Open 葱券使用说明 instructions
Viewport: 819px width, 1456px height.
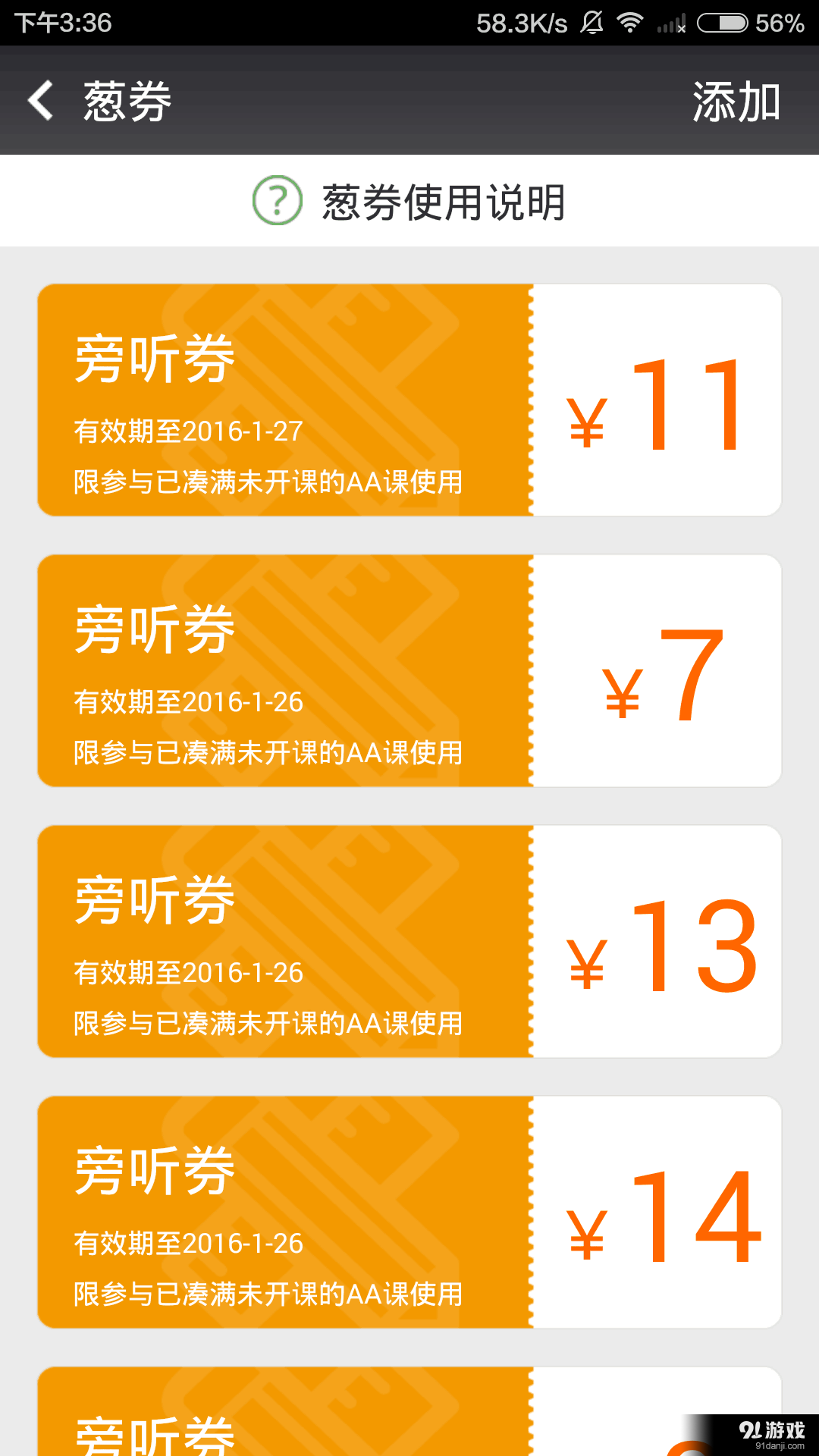pyautogui.click(x=444, y=200)
